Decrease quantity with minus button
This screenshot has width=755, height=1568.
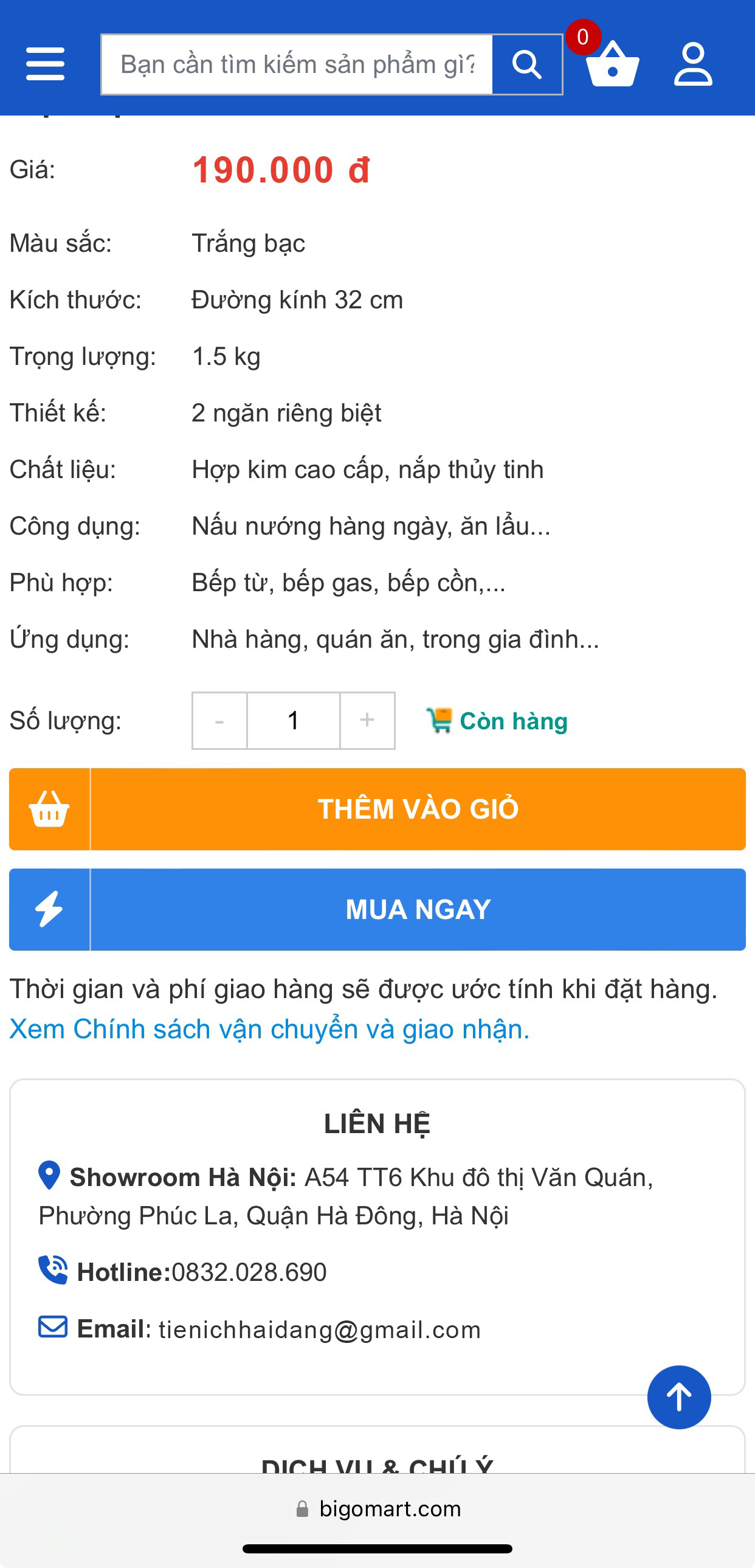pyautogui.click(x=219, y=721)
